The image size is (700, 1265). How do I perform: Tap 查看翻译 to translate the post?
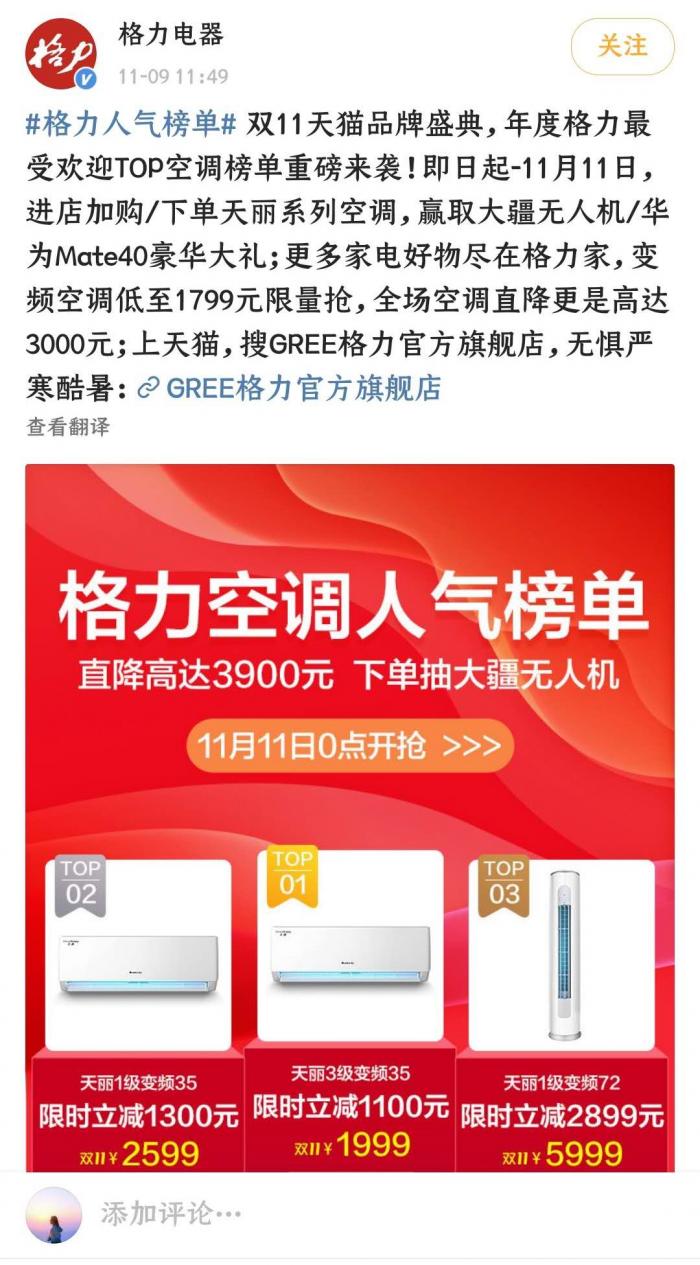point(68,427)
